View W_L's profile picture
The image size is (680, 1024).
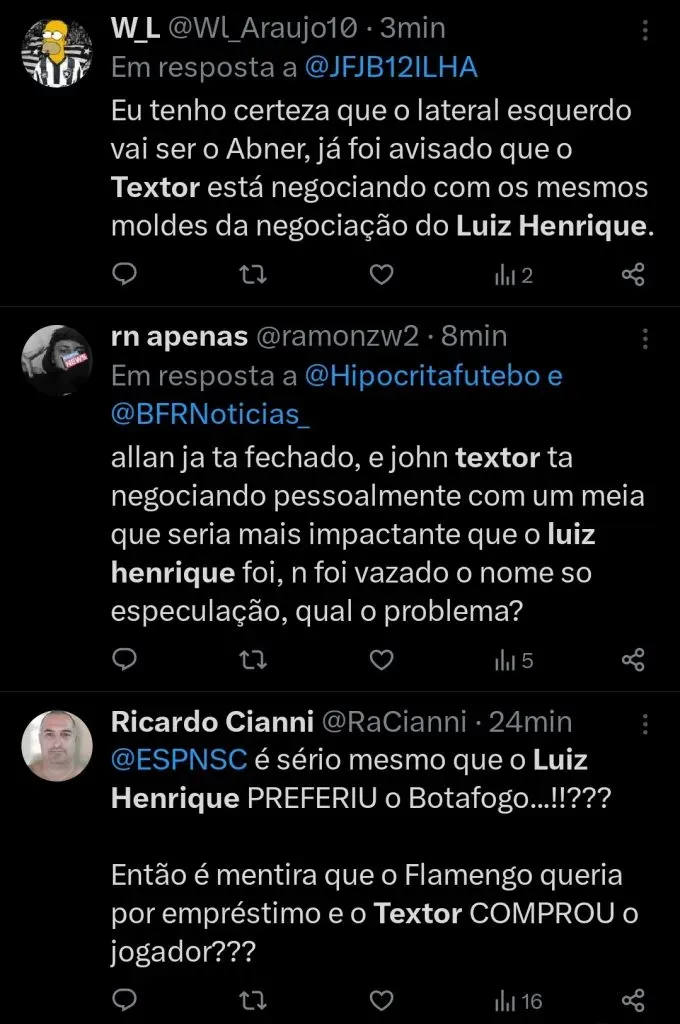click(x=57, y=50)
